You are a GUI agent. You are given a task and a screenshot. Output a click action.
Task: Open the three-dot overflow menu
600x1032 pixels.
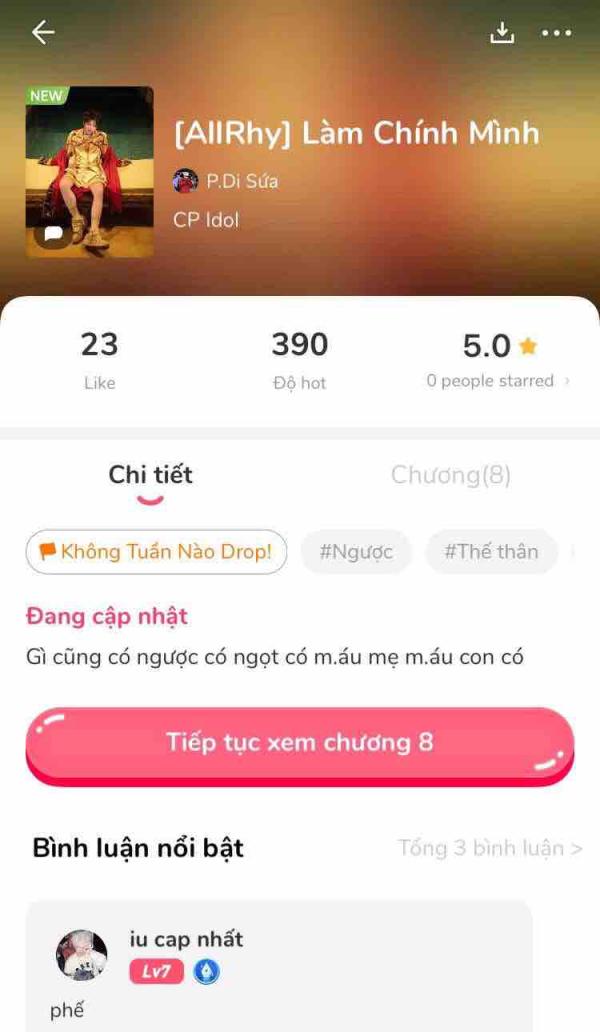[556, 33]
